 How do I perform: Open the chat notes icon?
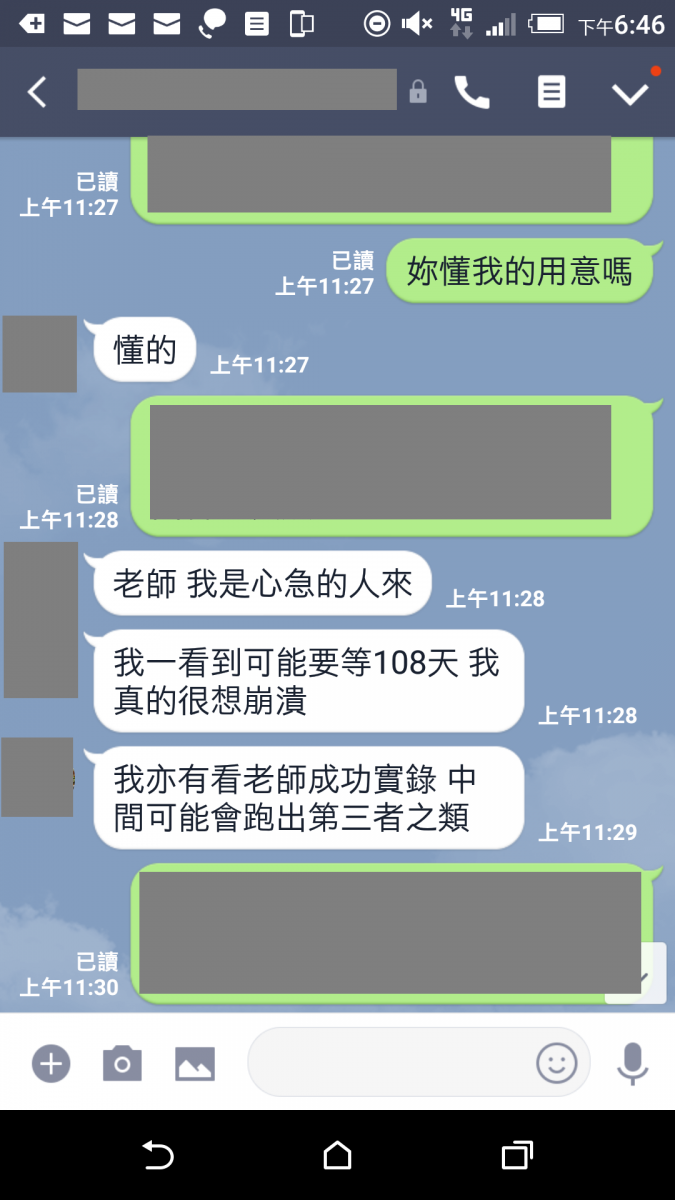(551, 93)
